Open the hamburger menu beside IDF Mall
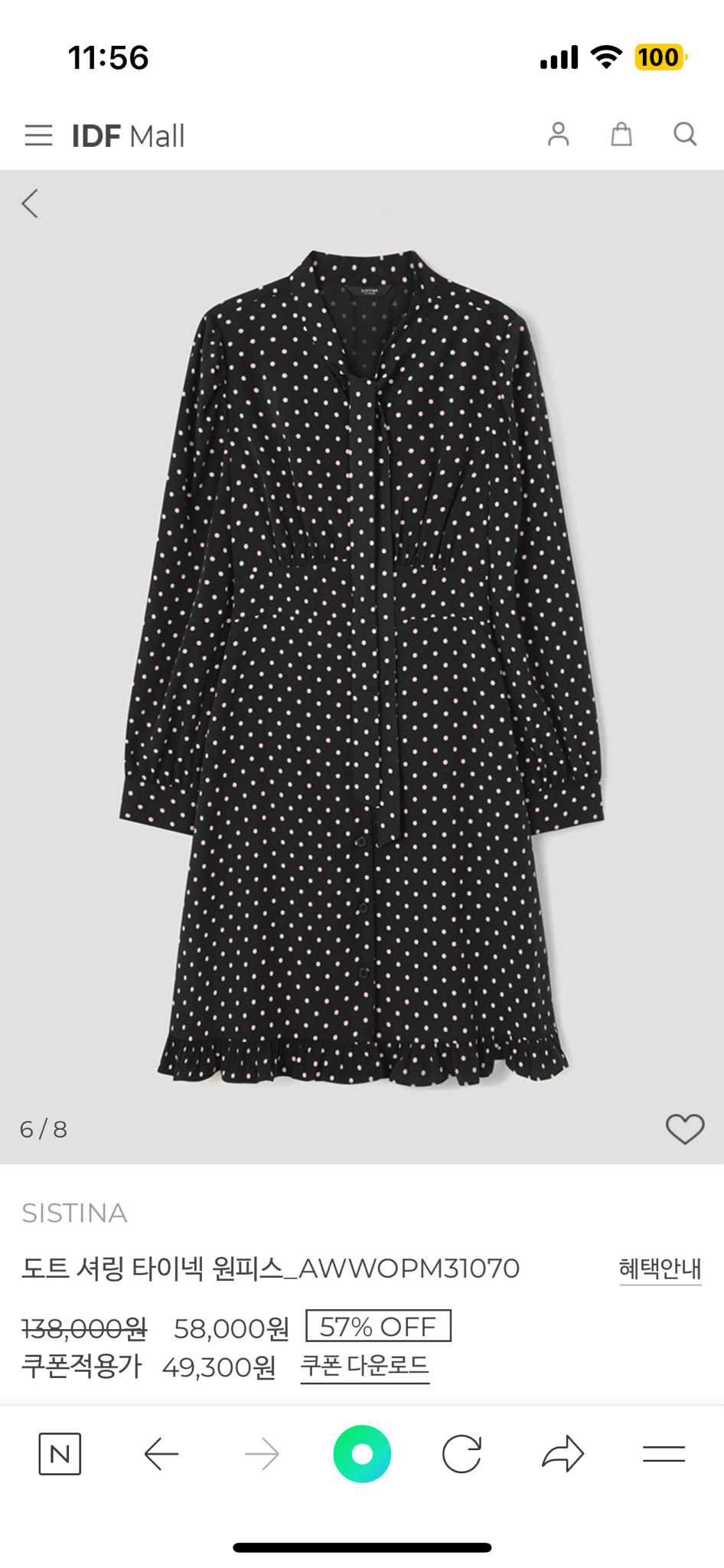 (38, 136)
